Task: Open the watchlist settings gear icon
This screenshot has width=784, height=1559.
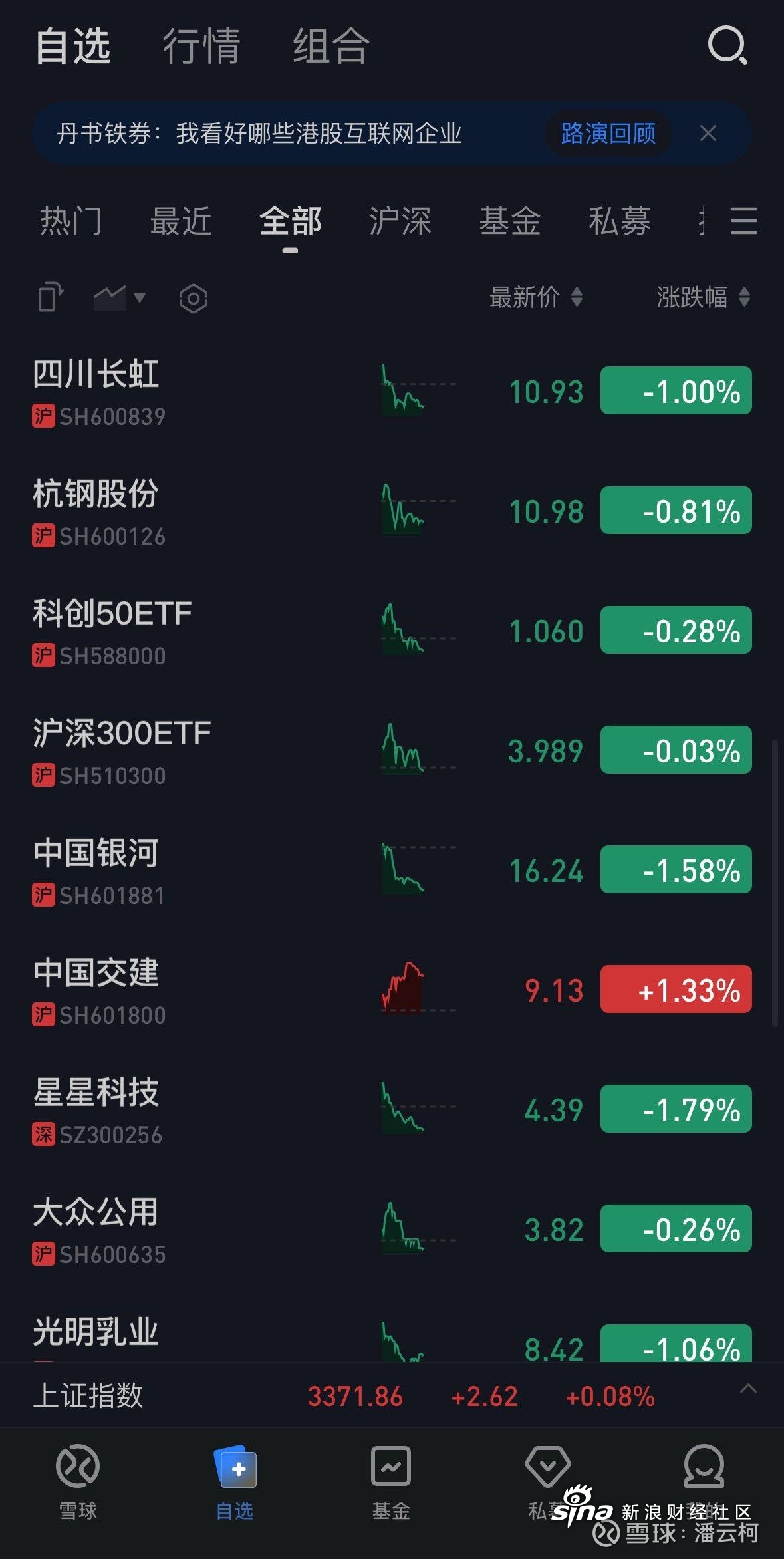Action: point(194,298)
